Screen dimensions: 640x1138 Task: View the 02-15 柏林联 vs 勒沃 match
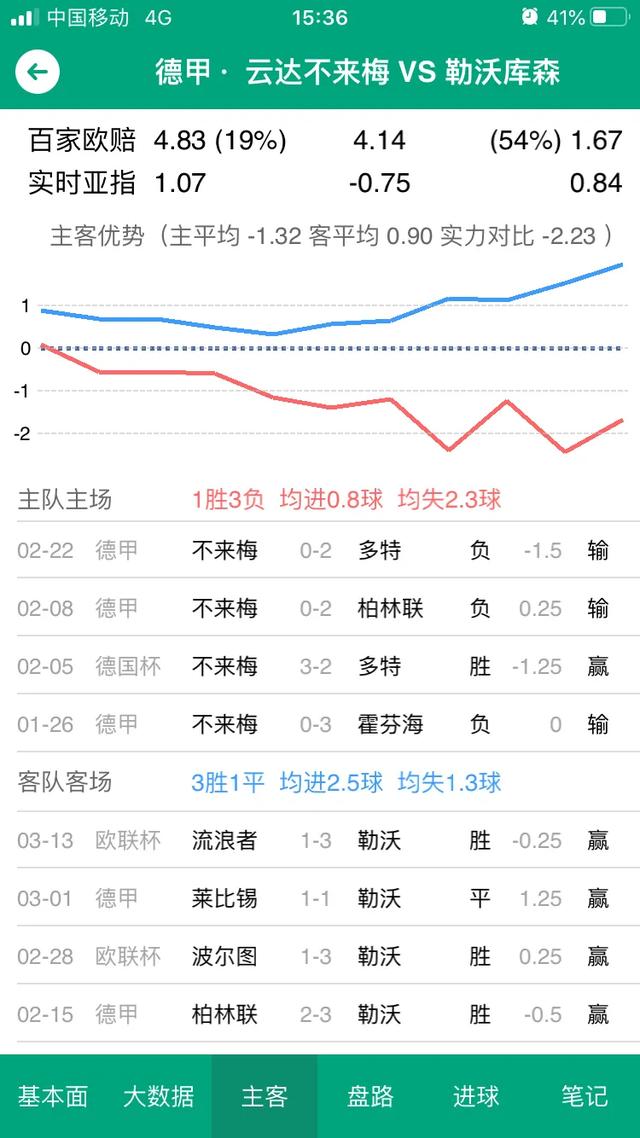pos(320,1014)
